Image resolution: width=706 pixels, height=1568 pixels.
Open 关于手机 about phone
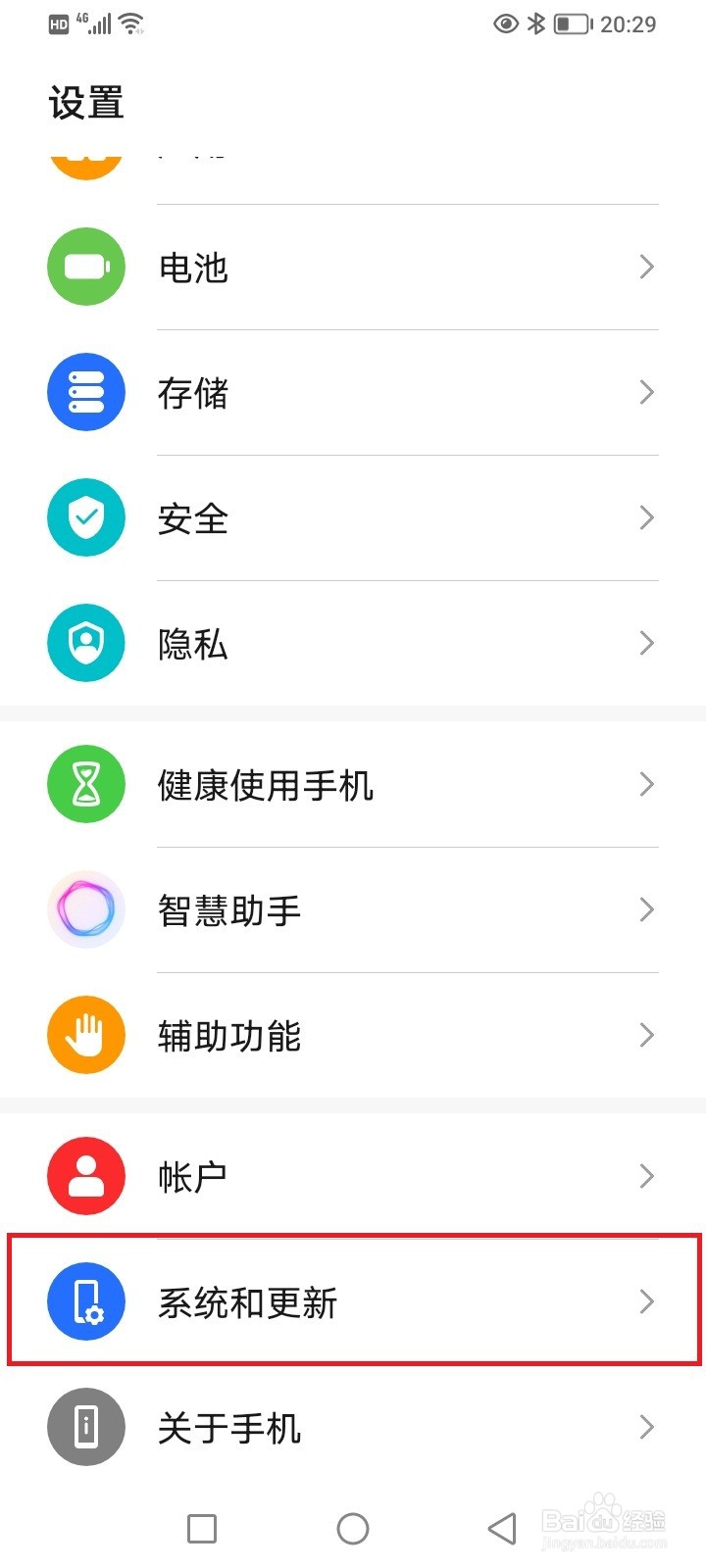[x=353, y=1427]
